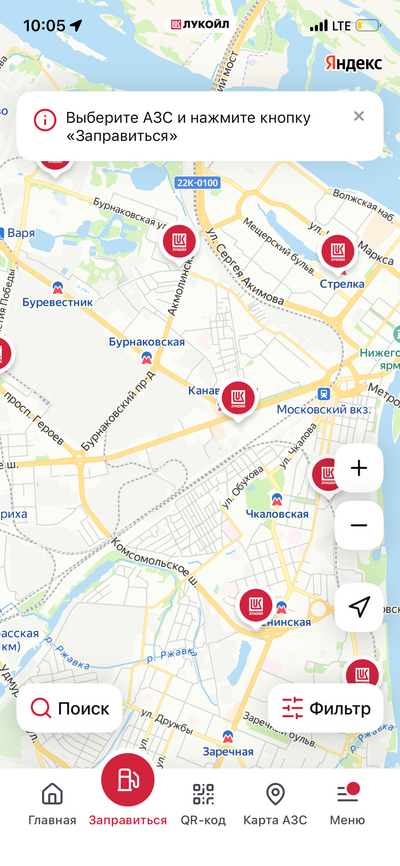Open the Меню tab
The width and height of the screenshot is (400, 866).
(x=347, y=804)
